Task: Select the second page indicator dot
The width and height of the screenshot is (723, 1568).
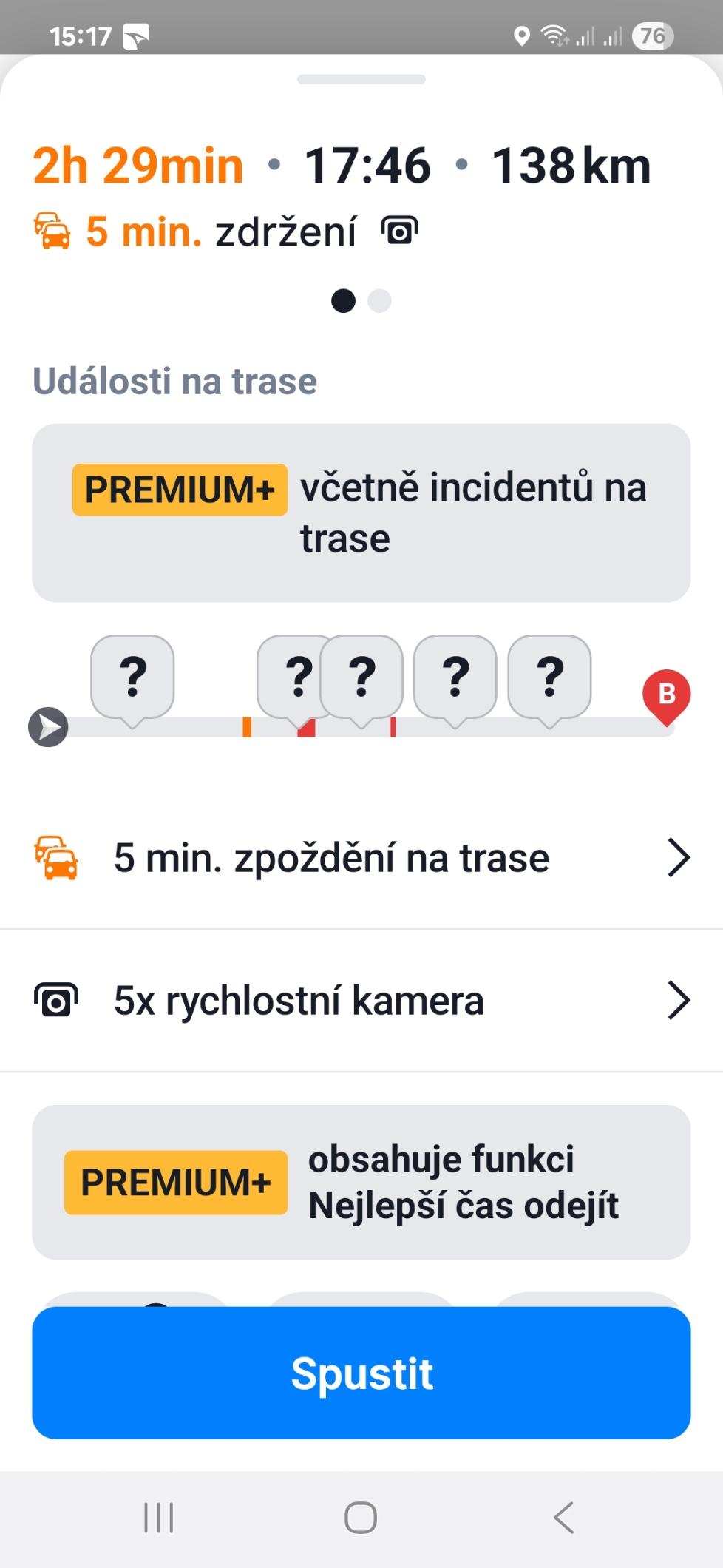Action: tap(379, 301)
